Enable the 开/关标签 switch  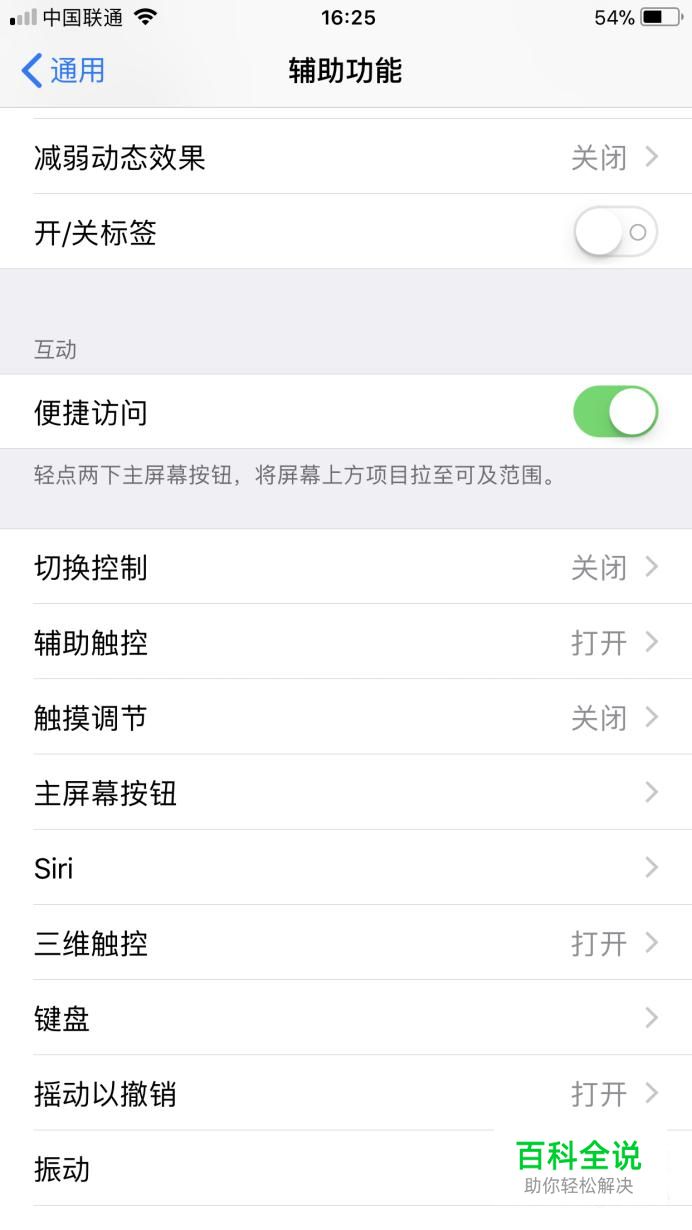(x=615, y=232)
